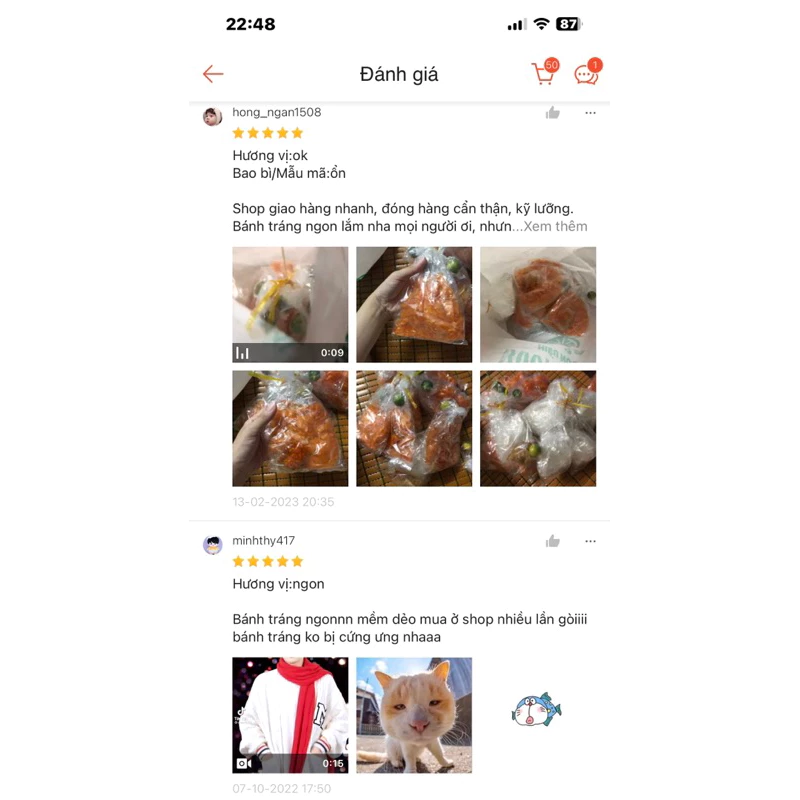800x800 pixels.
Task: Open the last photo showing white bags
Action: click(x=538, y=429)
